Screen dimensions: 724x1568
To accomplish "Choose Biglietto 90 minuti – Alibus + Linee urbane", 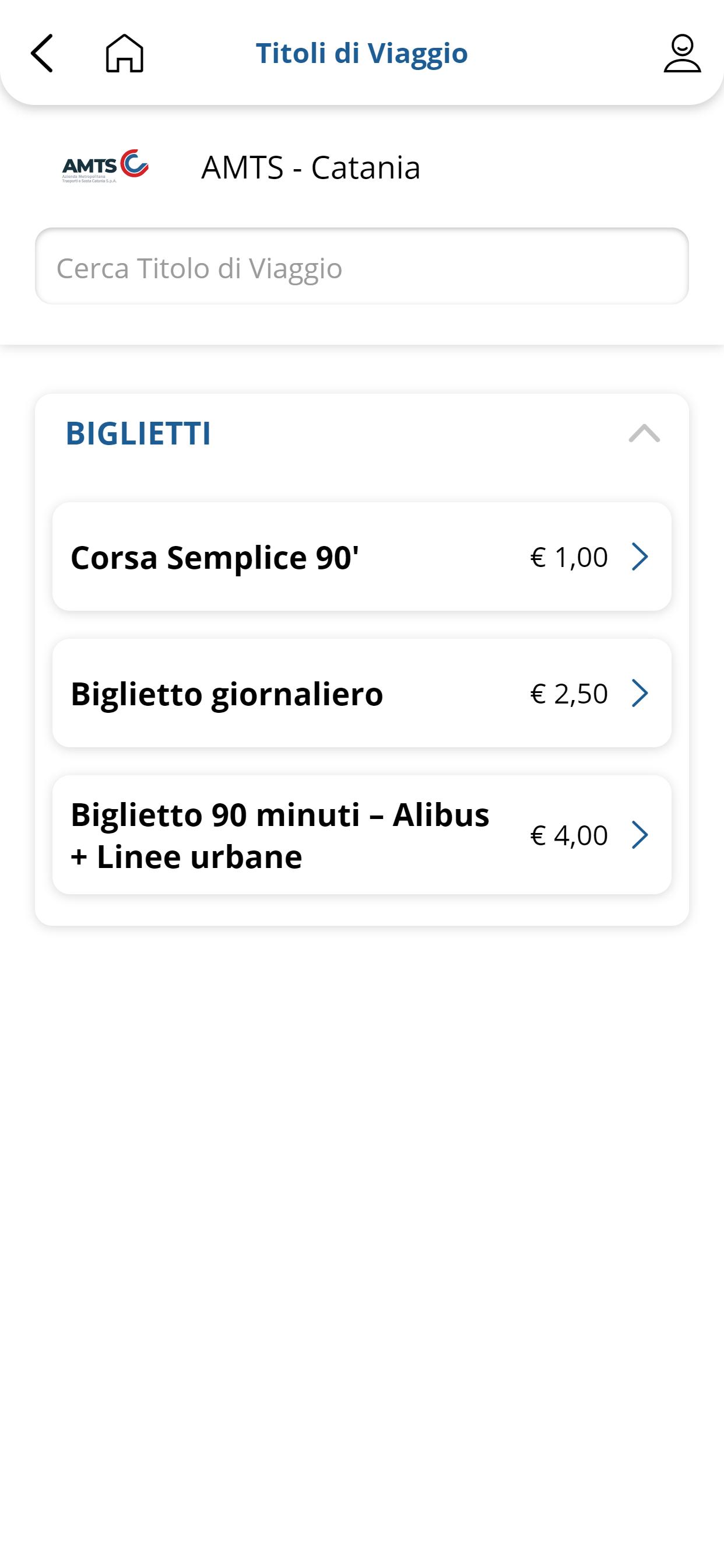I will 362,835.
